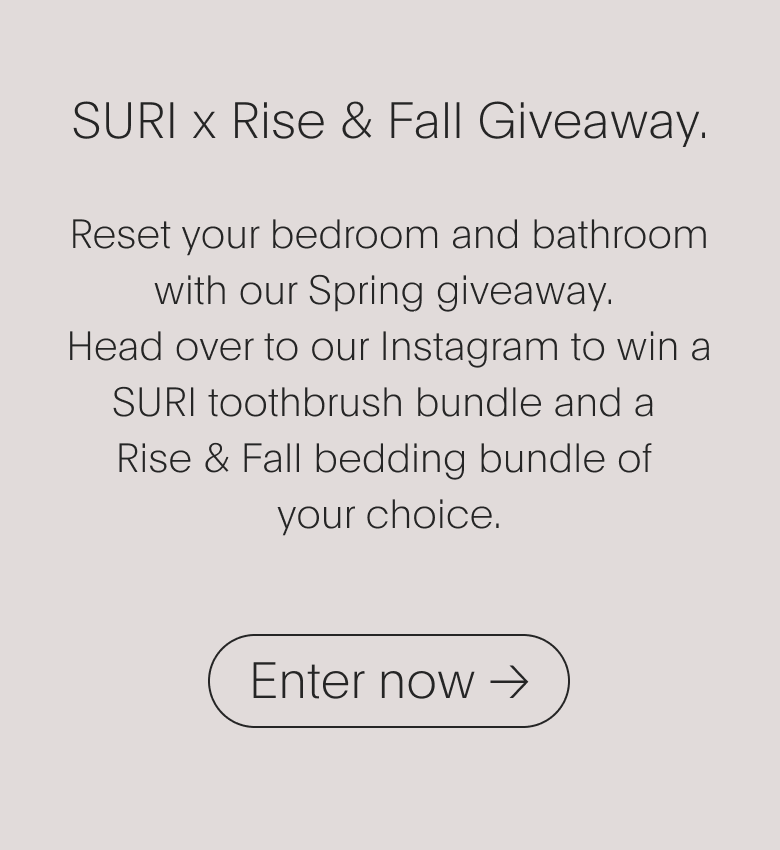The image size is (780, 850).
Task: Tap the Enter now button
Action: point(388,681)
